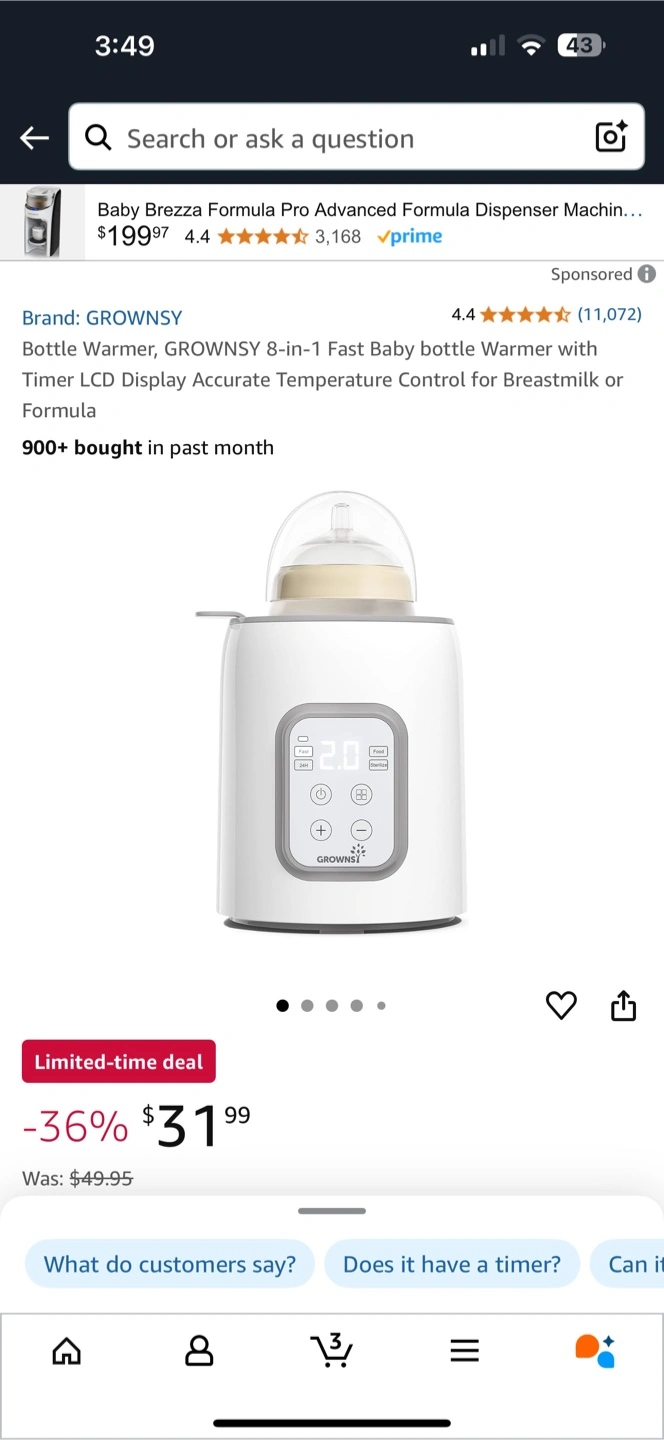
Task: Open the account profile tab
Action: click(x=199, y=1351)
